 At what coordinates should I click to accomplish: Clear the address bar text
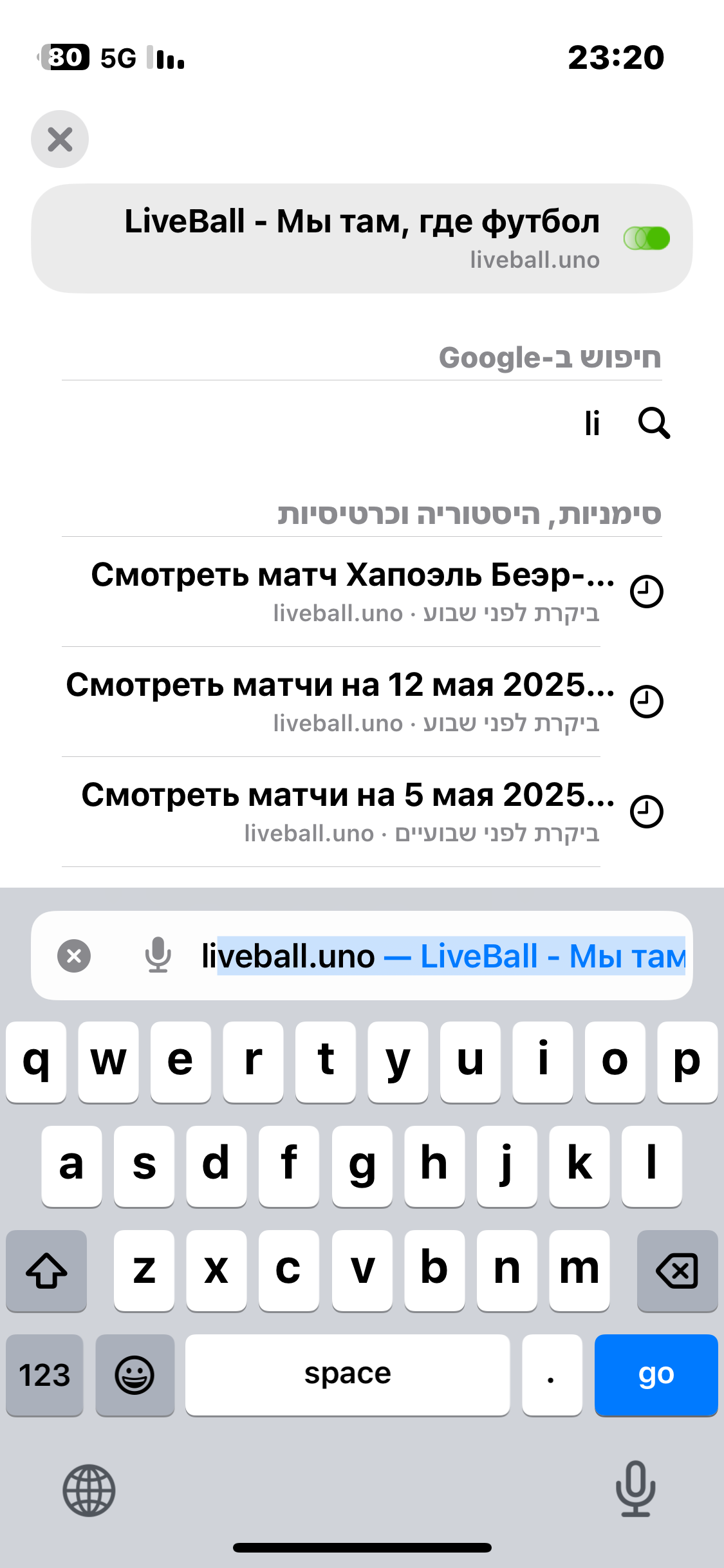(74, 956)
